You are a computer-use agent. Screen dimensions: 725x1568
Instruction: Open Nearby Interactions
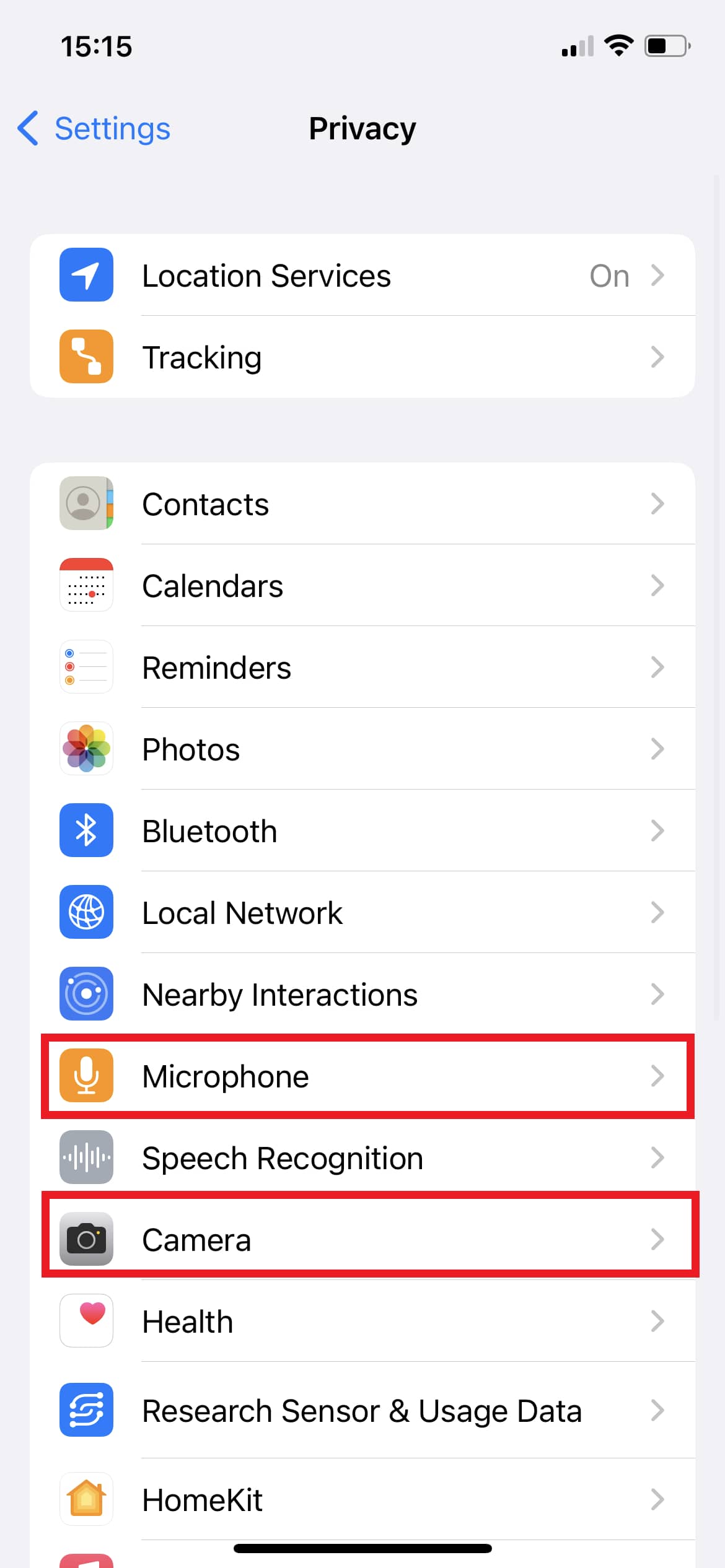pos(362,994)
